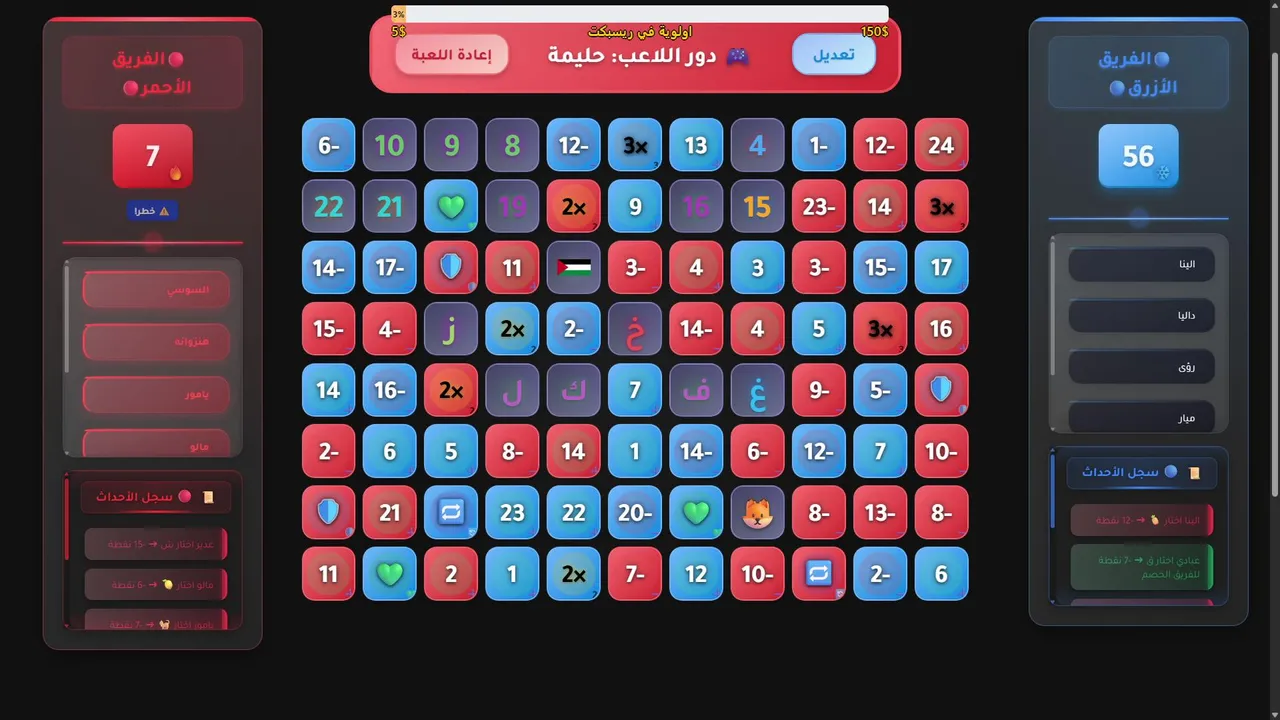Screen dimensions: 1280x720
Task: Choose the orange 15 tile
Action: coord(757,206)
